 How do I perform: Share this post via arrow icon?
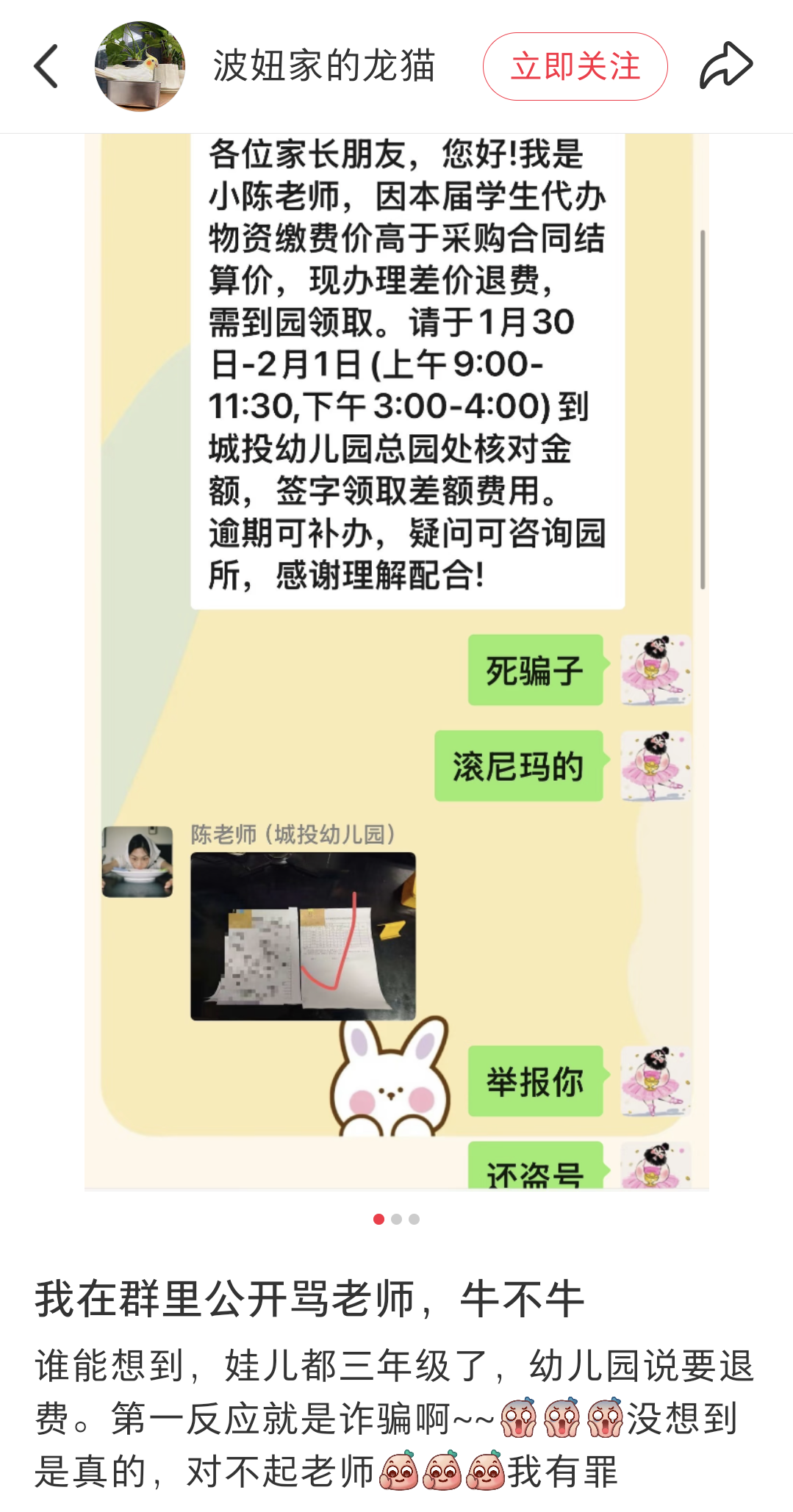[x=725, y=66]
